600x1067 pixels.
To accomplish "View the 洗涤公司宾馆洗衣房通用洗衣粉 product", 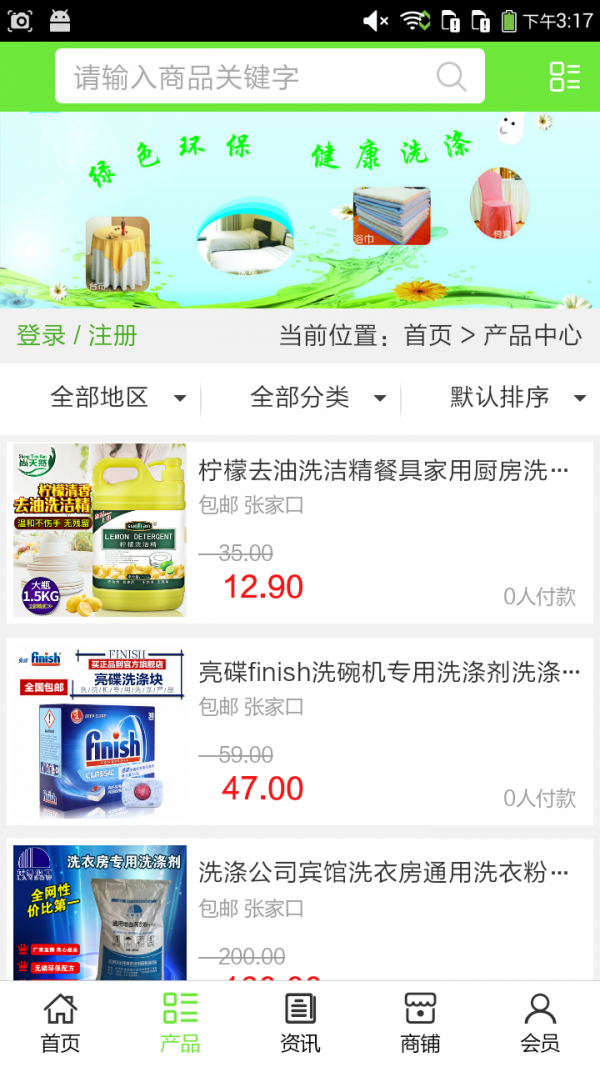I will tap(300, 908).
